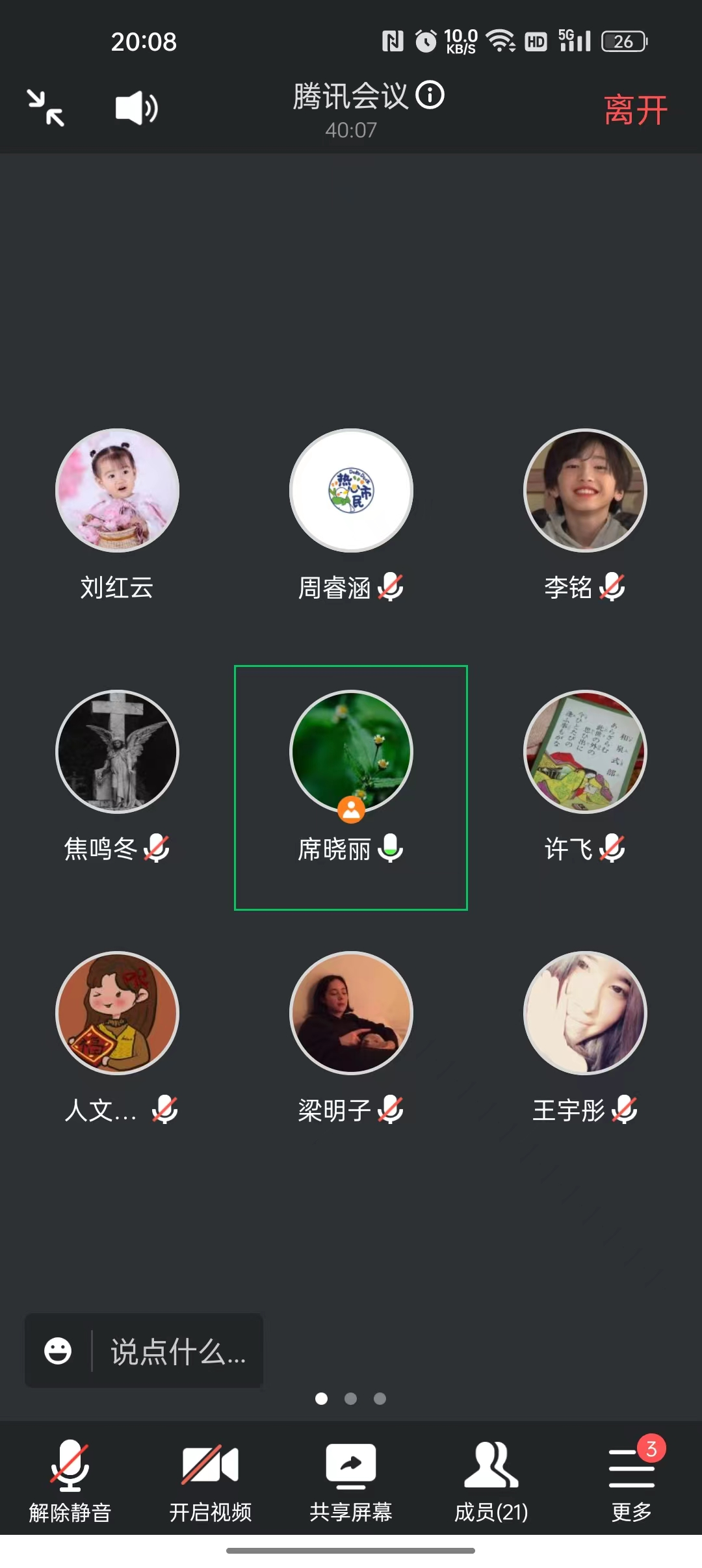
Task: Open the emoji picker in chat box
Action: [x=58, y=1351]
